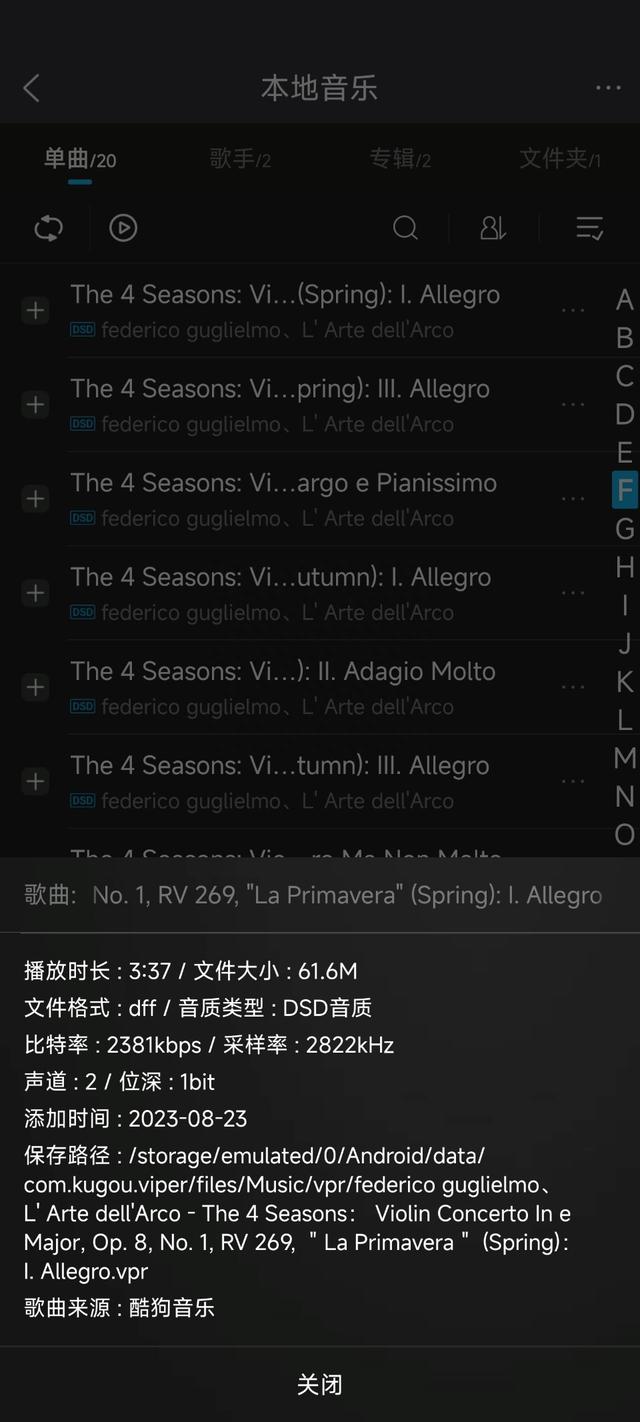Go back from 本地音乐

(x=32, y=88)
